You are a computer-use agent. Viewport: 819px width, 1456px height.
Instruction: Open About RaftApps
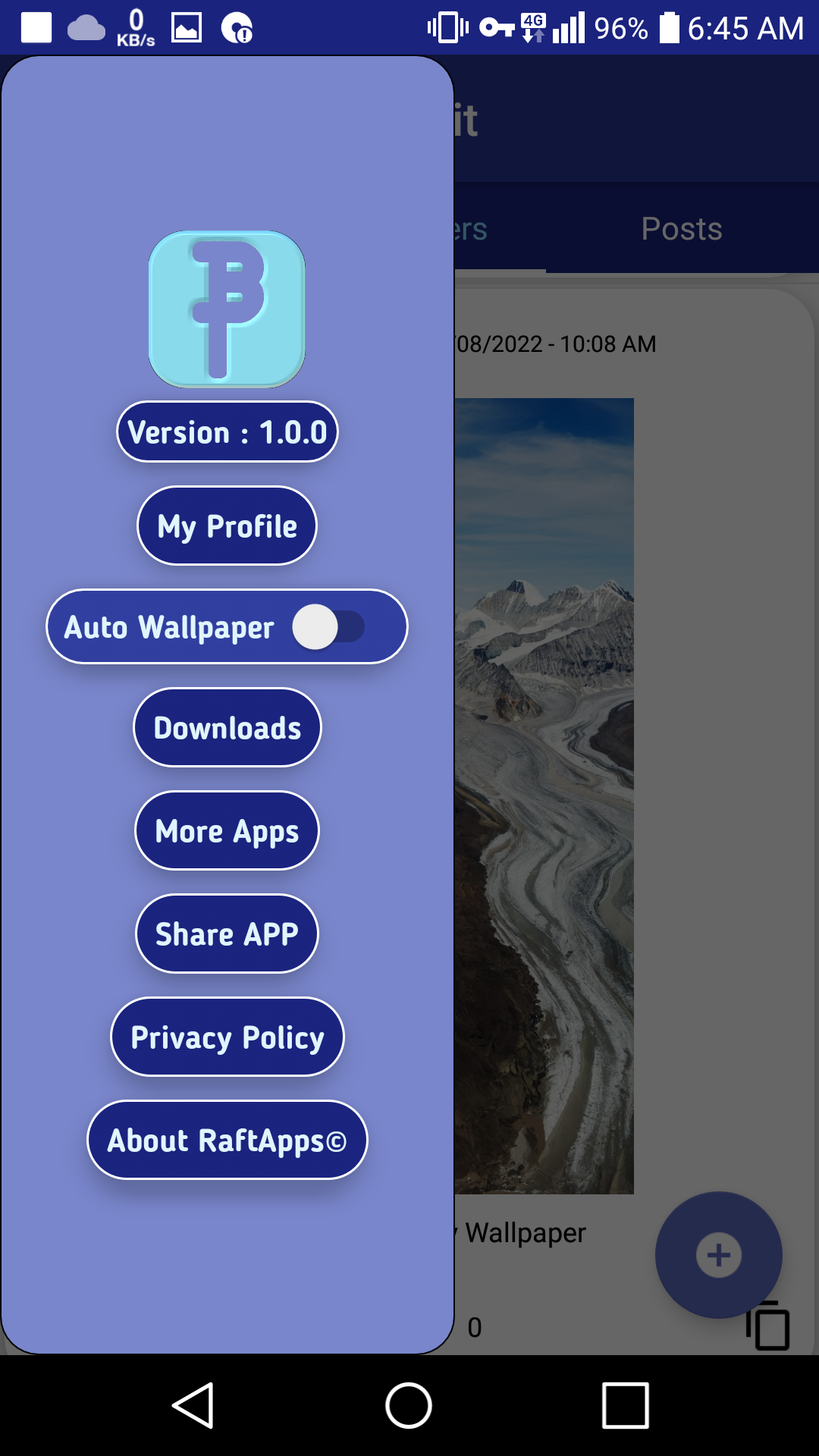click(x=227, y=1141)
